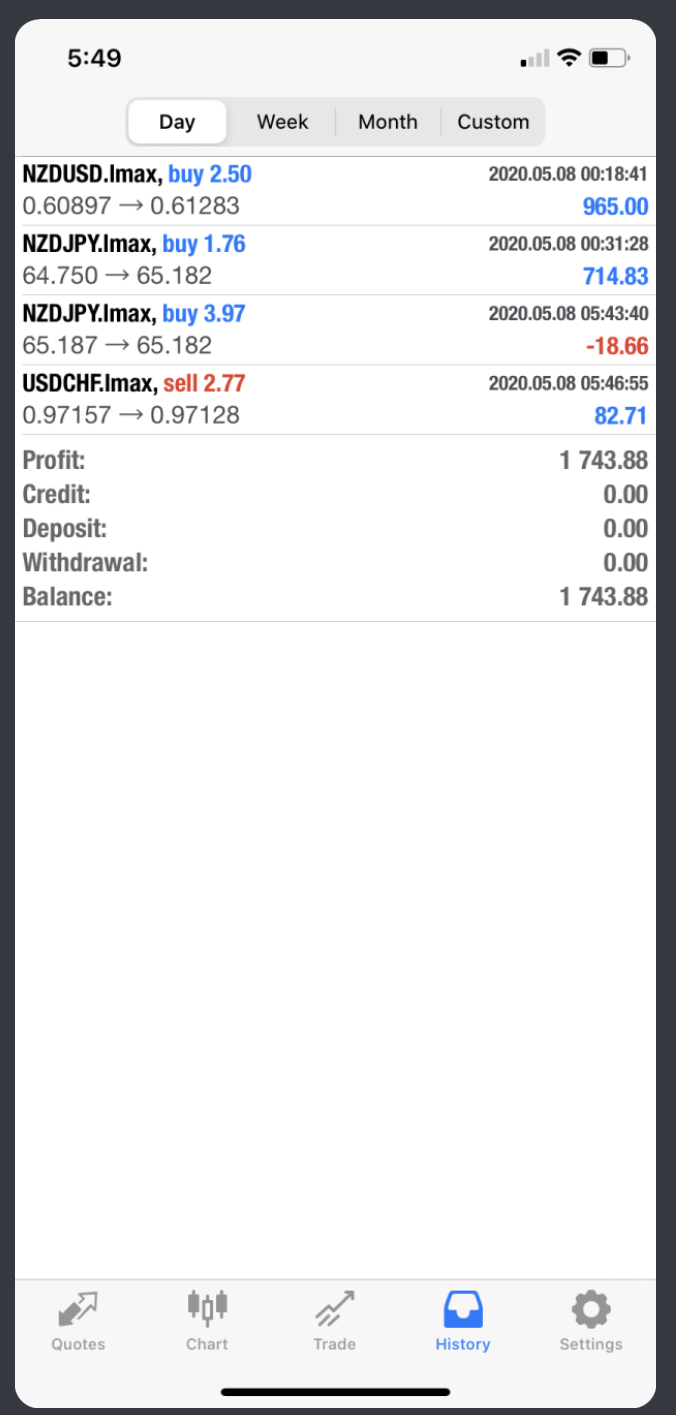Switch to the Week period
Image resolution: width=676 pixels, height=1415 pixels.
click(282, 122)
